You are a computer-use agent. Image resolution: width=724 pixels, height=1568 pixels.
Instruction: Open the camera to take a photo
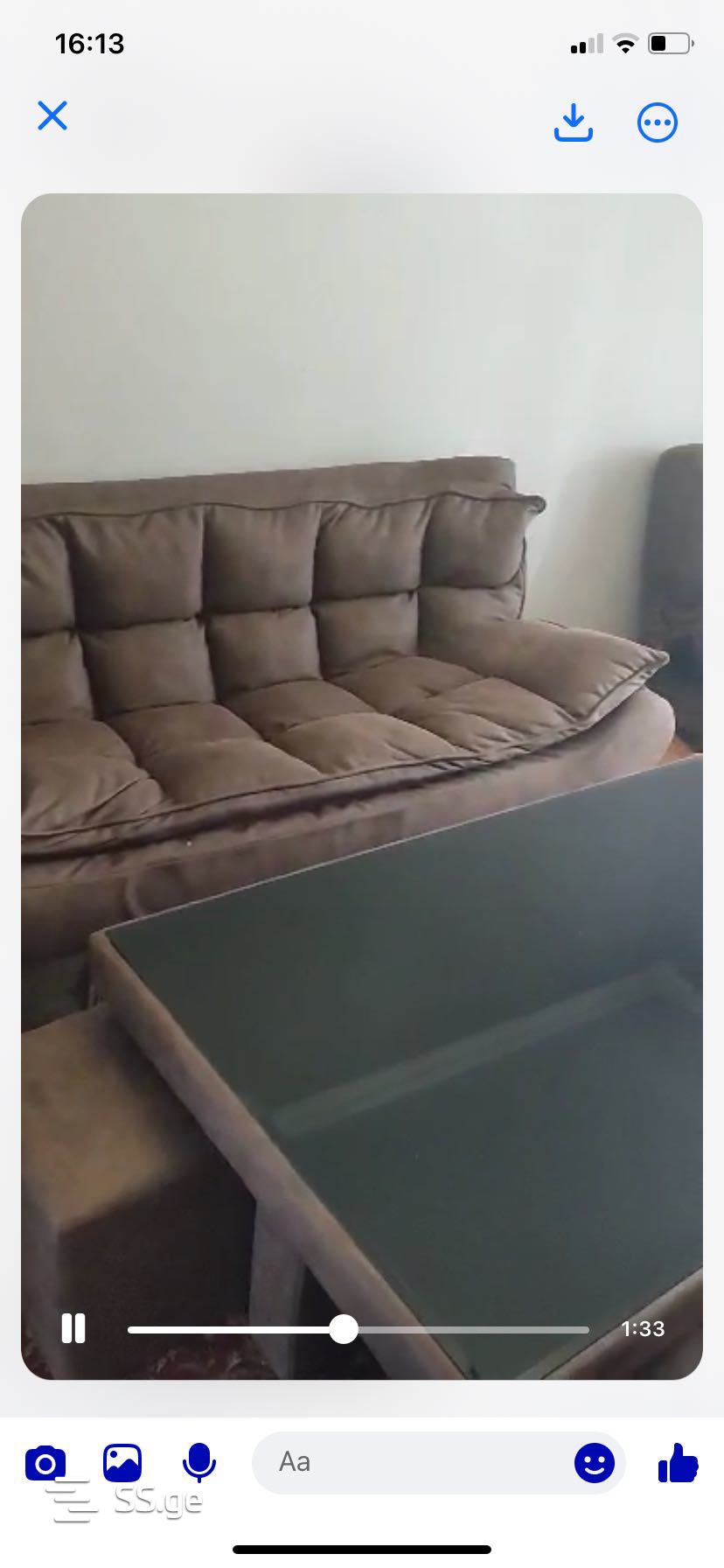click(45, 1462)
